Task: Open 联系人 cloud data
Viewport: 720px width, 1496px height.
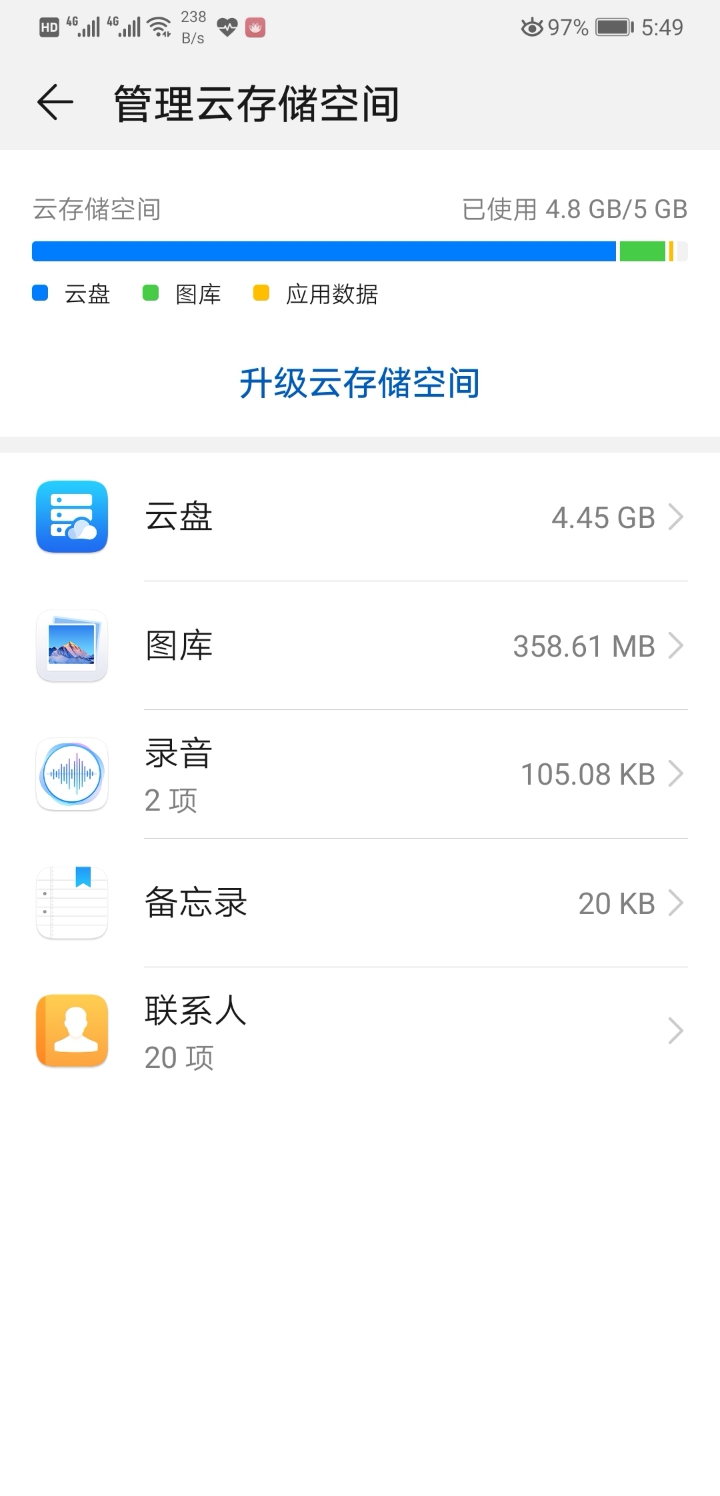Action: click(x=360, y=1031)
